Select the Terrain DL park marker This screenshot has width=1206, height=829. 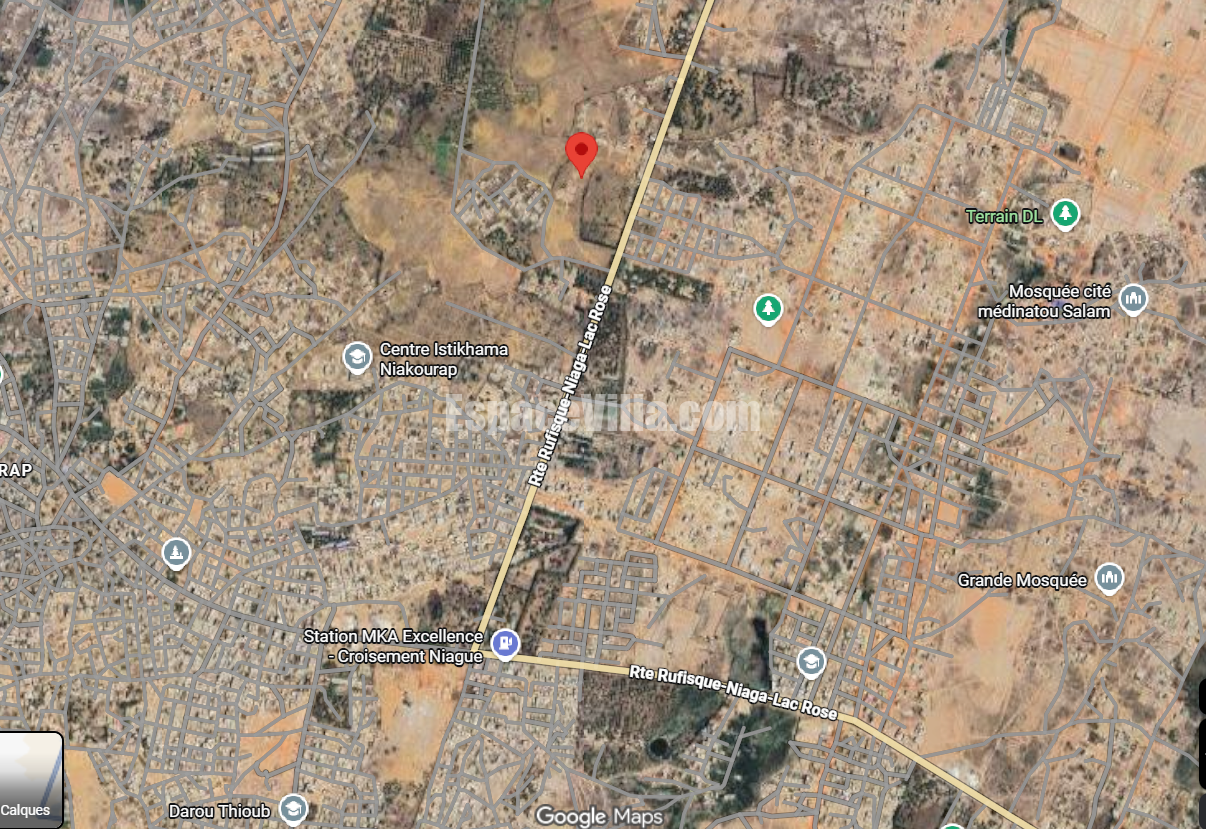pos(1066,214)
